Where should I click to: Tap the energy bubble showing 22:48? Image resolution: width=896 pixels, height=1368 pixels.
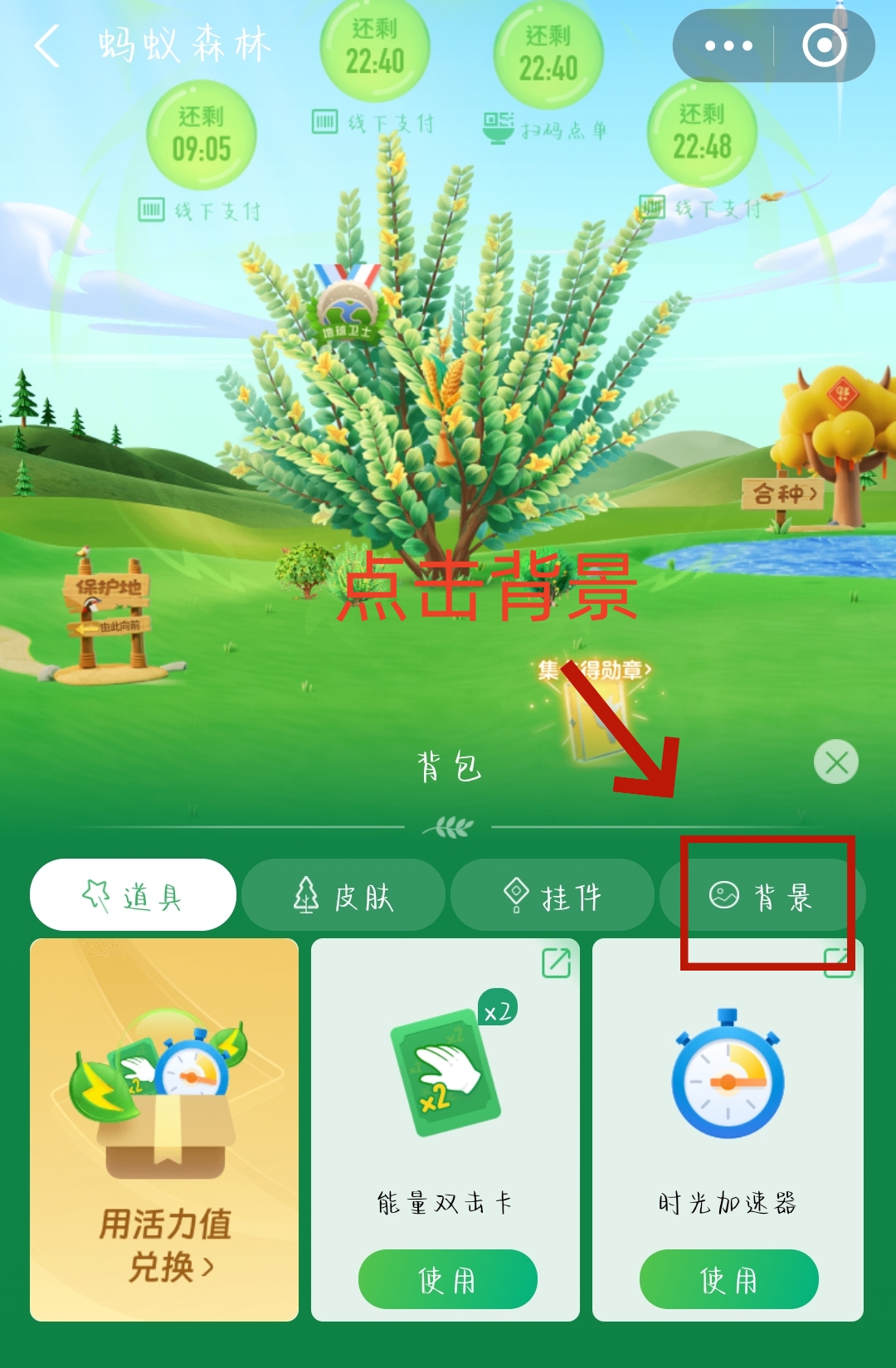coord(702,133)
